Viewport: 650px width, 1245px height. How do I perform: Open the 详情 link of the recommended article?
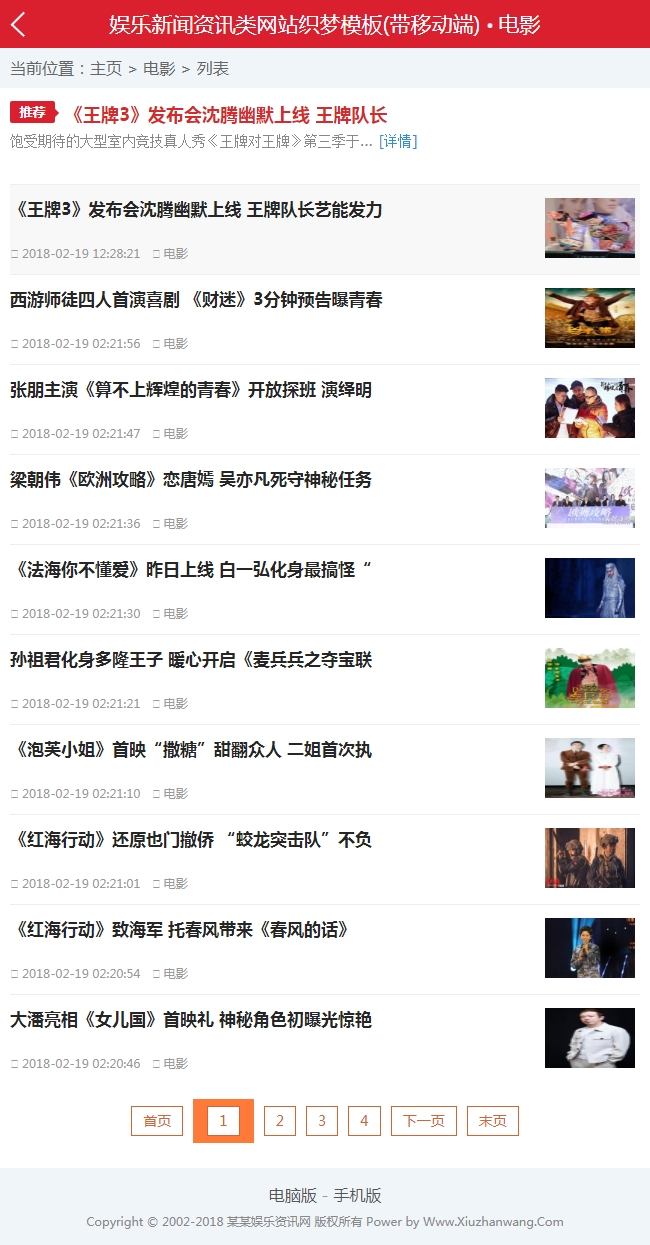398,142
